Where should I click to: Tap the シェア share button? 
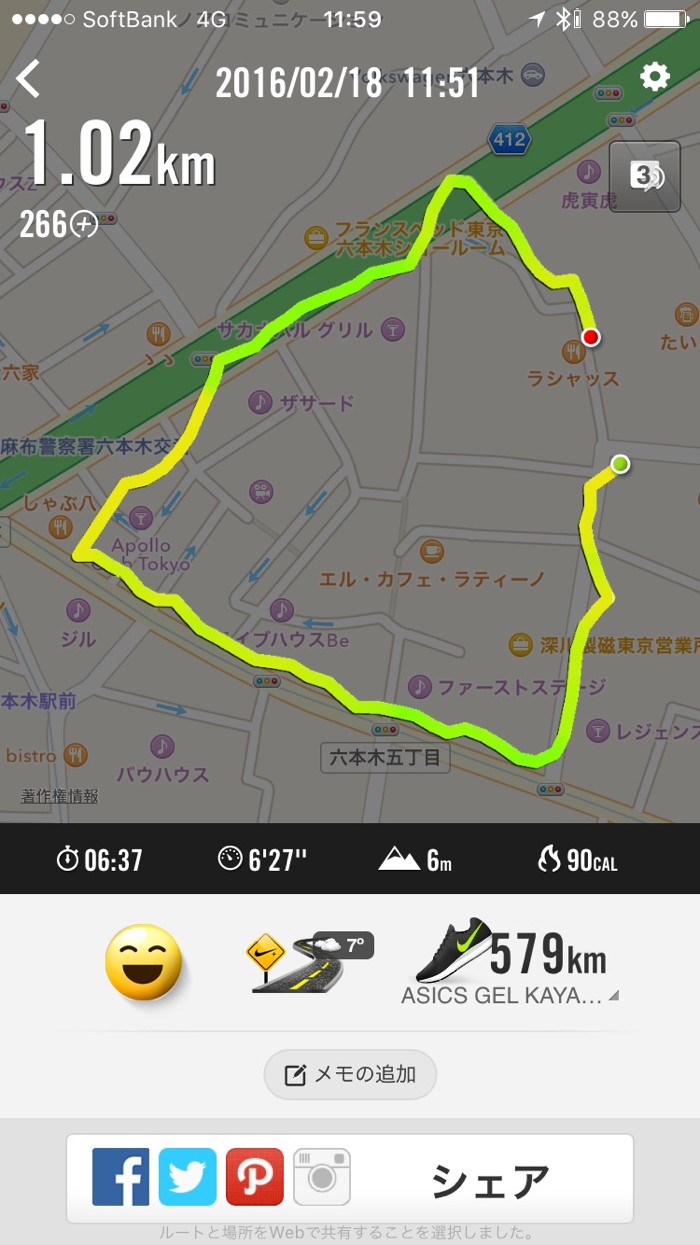[490, 1180]
